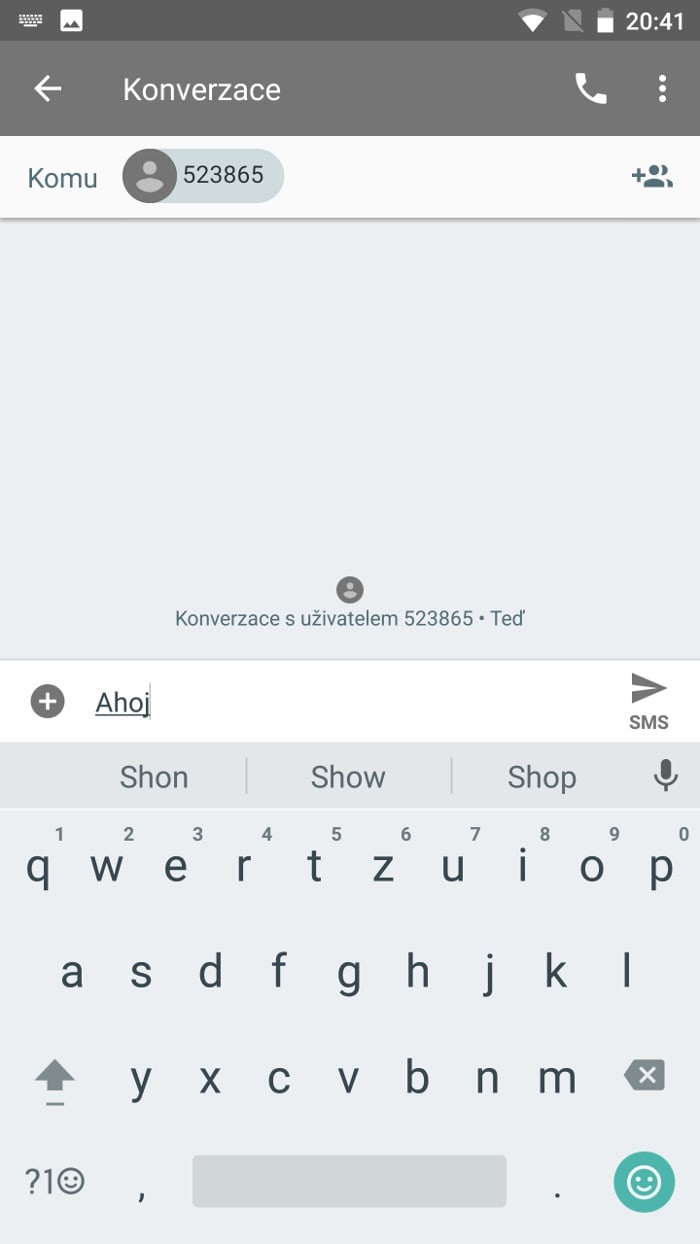Screen dimensions: 700x1244
Task: Tap the space bar
Action: click(349, 1181)
